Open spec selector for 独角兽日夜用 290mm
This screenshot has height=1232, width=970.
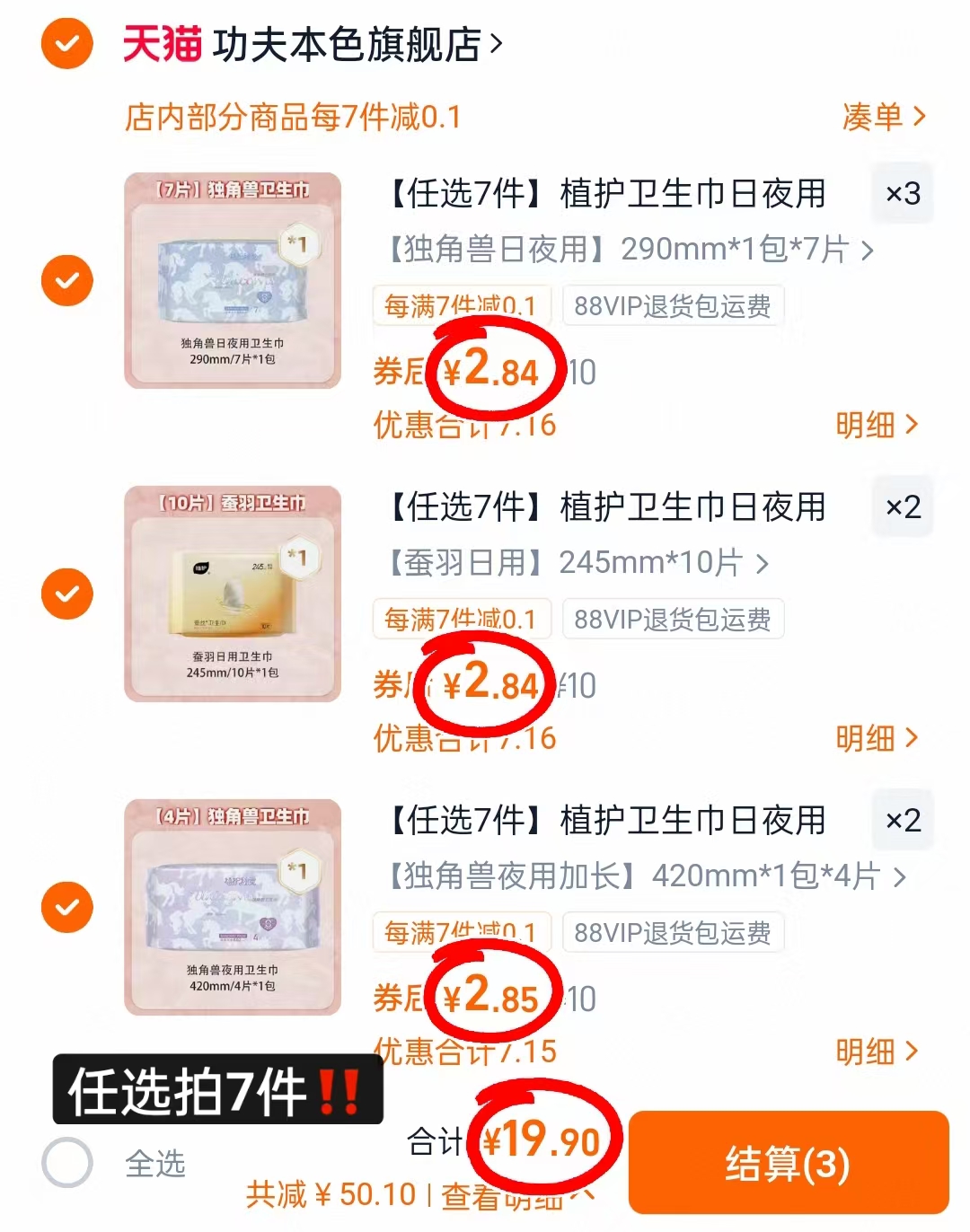(629, 252)
